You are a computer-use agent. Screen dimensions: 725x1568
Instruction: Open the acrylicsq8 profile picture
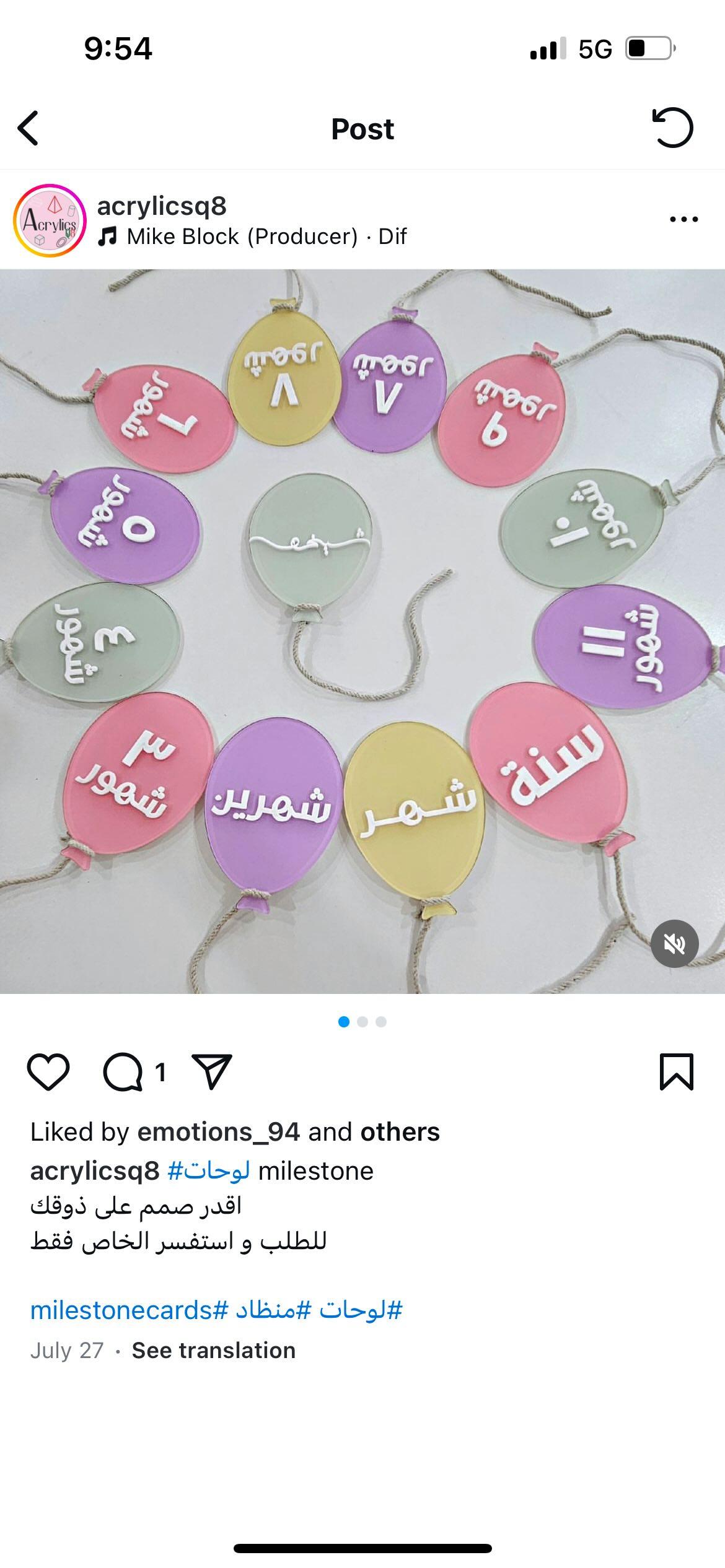[50, 220]
